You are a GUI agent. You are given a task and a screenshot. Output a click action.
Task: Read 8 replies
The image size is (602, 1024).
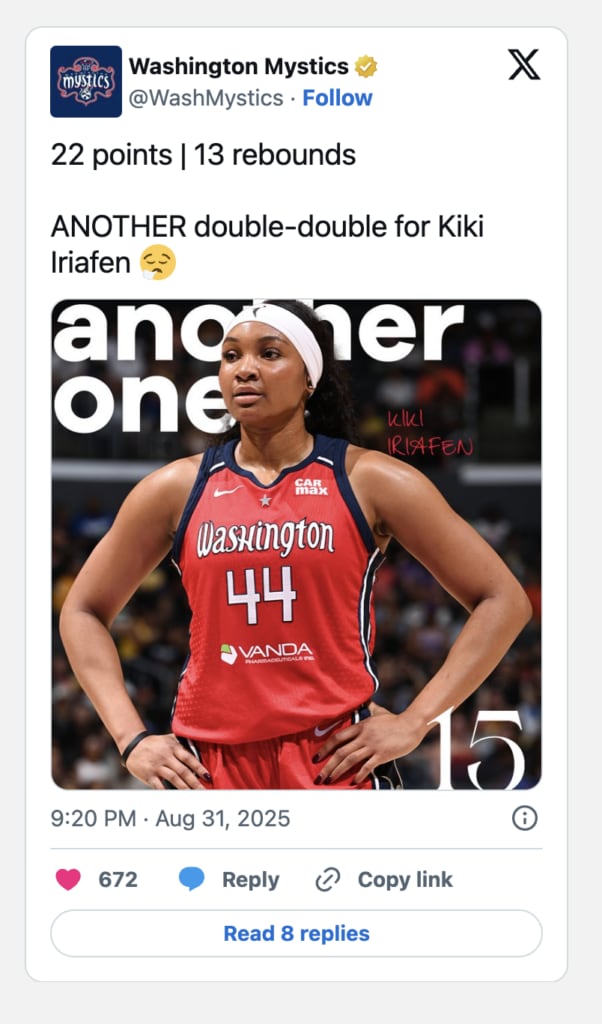(x=296, y=933)
